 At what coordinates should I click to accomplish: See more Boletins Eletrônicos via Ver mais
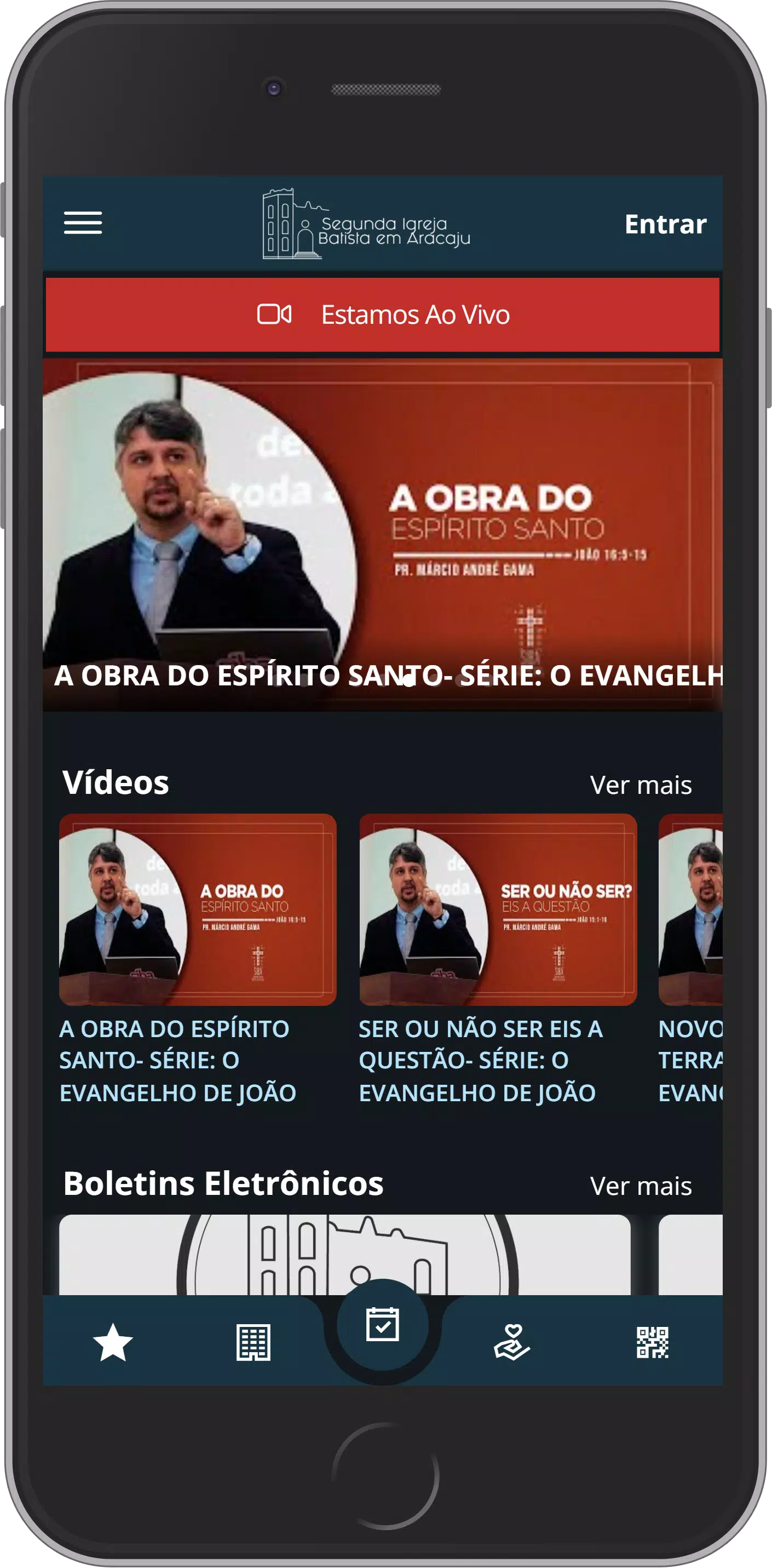[641, 1186]
